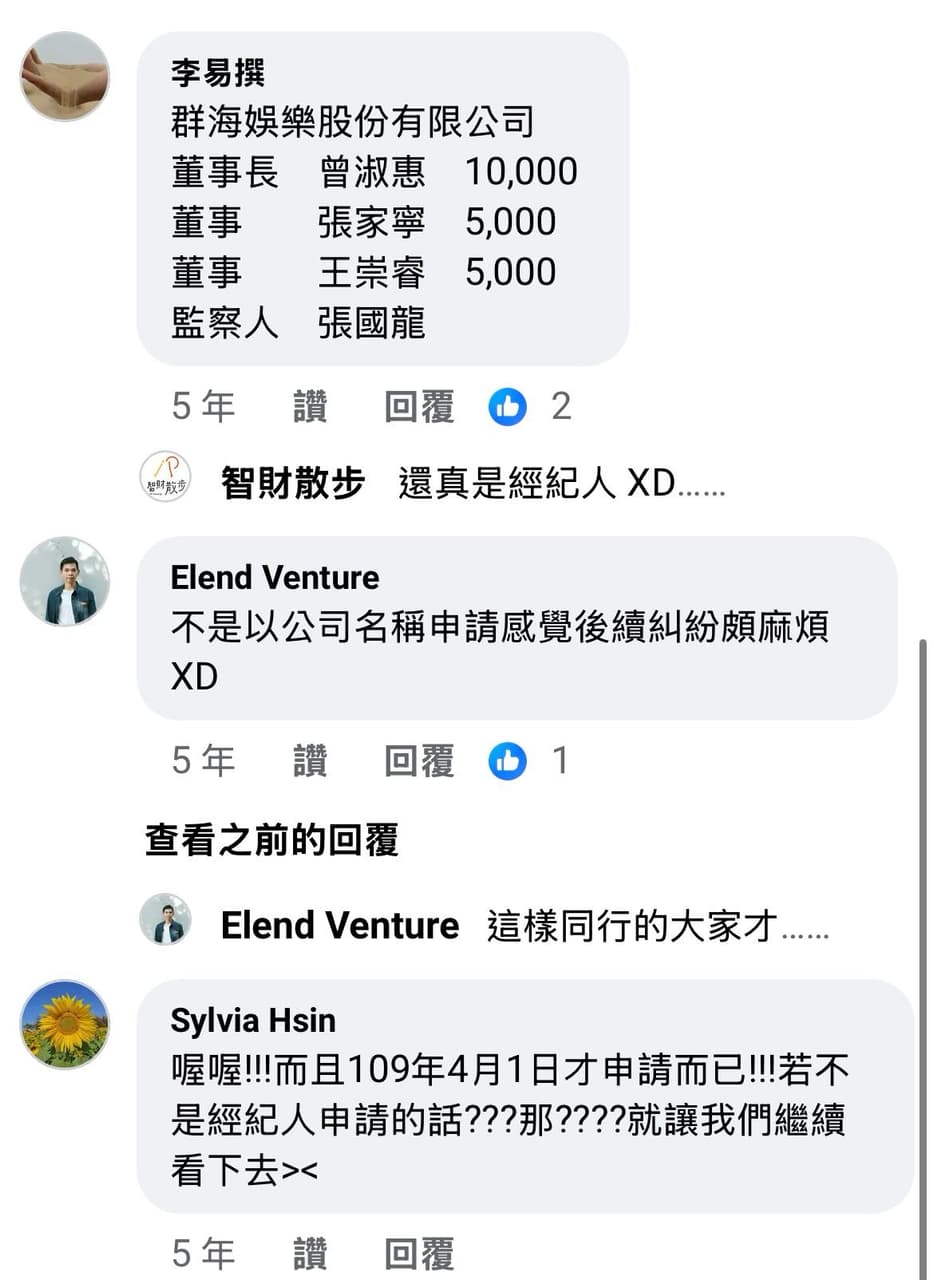Open Elend Venture's profile name
Screen dimensions: 934x1280
point(275,577)
